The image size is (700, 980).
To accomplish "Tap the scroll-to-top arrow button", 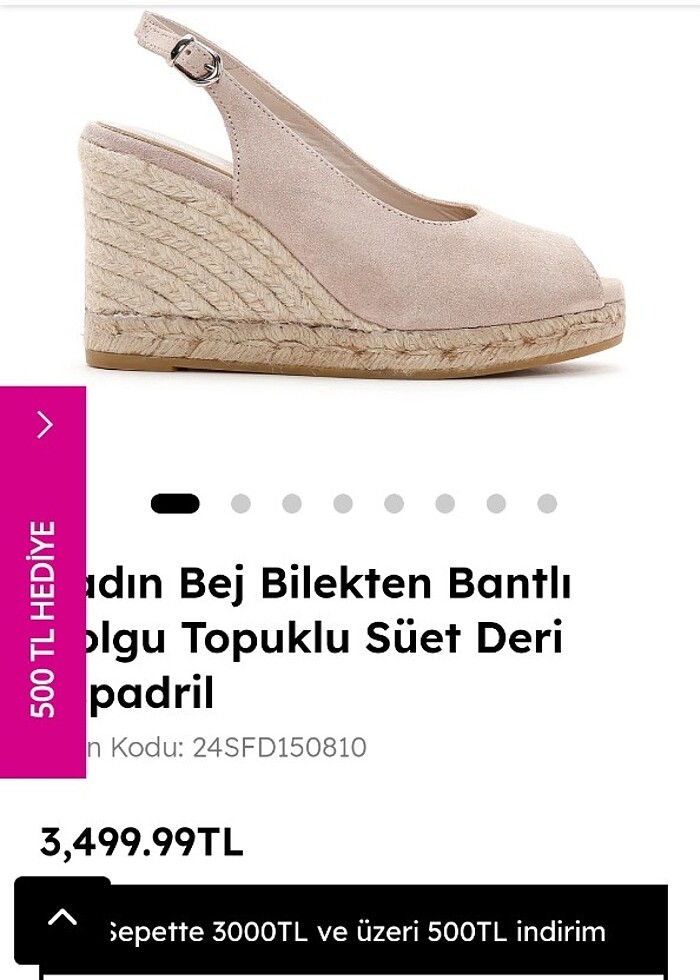I will [62, 920].
